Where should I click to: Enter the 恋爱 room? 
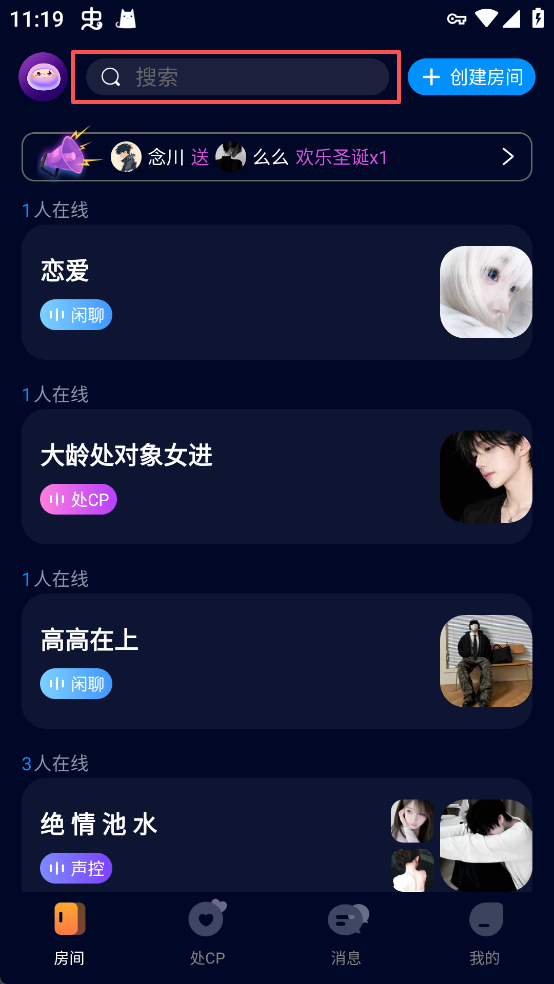click(277, 292)
